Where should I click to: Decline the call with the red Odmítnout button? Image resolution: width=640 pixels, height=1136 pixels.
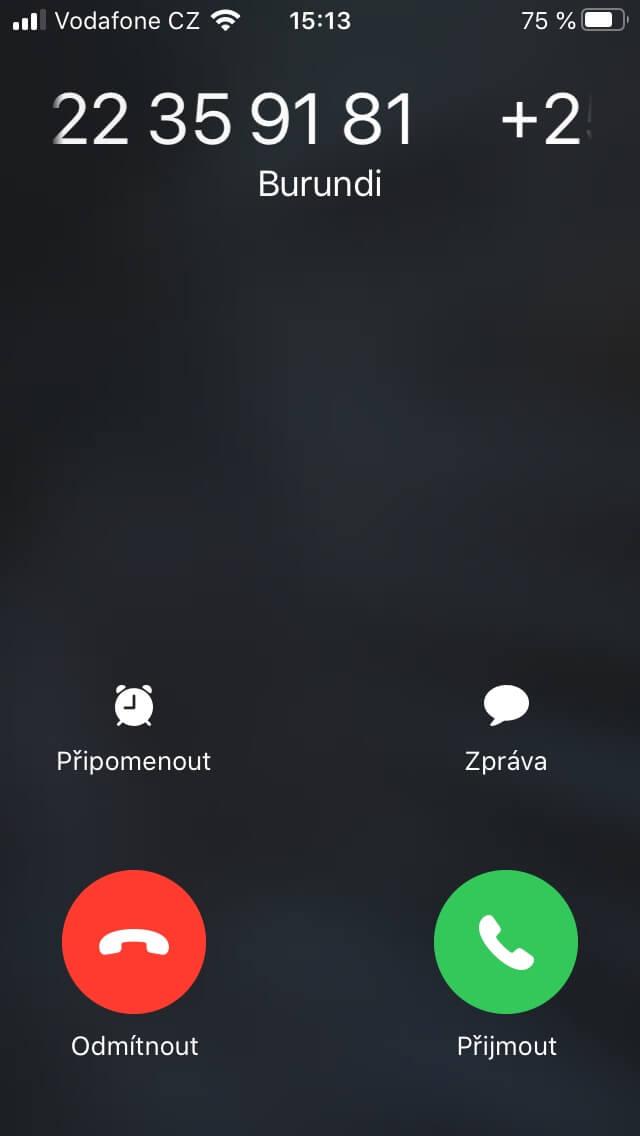pyautogui.click(x=134, y=943)
